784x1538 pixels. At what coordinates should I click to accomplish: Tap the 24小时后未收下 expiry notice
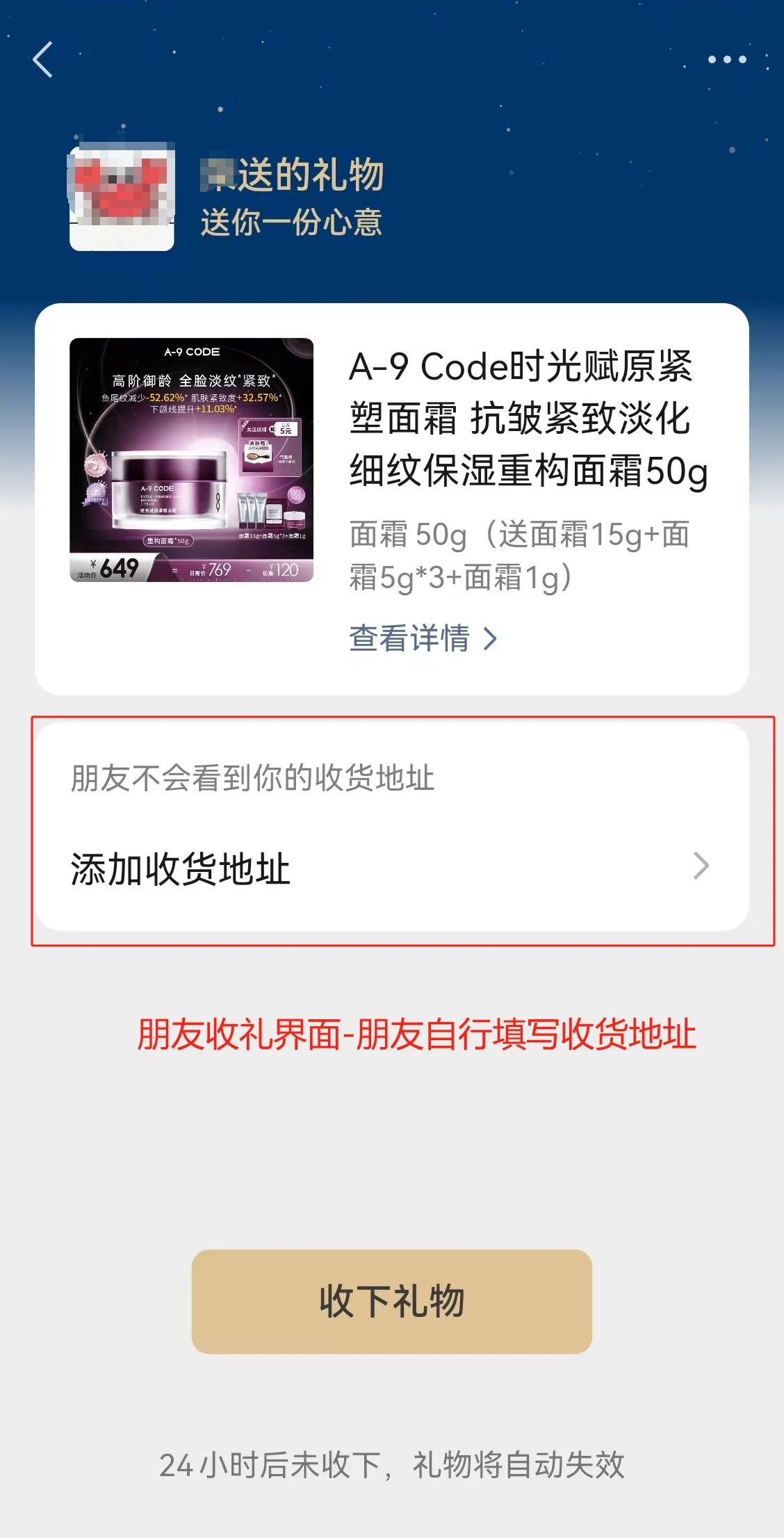pos(391,1464)
